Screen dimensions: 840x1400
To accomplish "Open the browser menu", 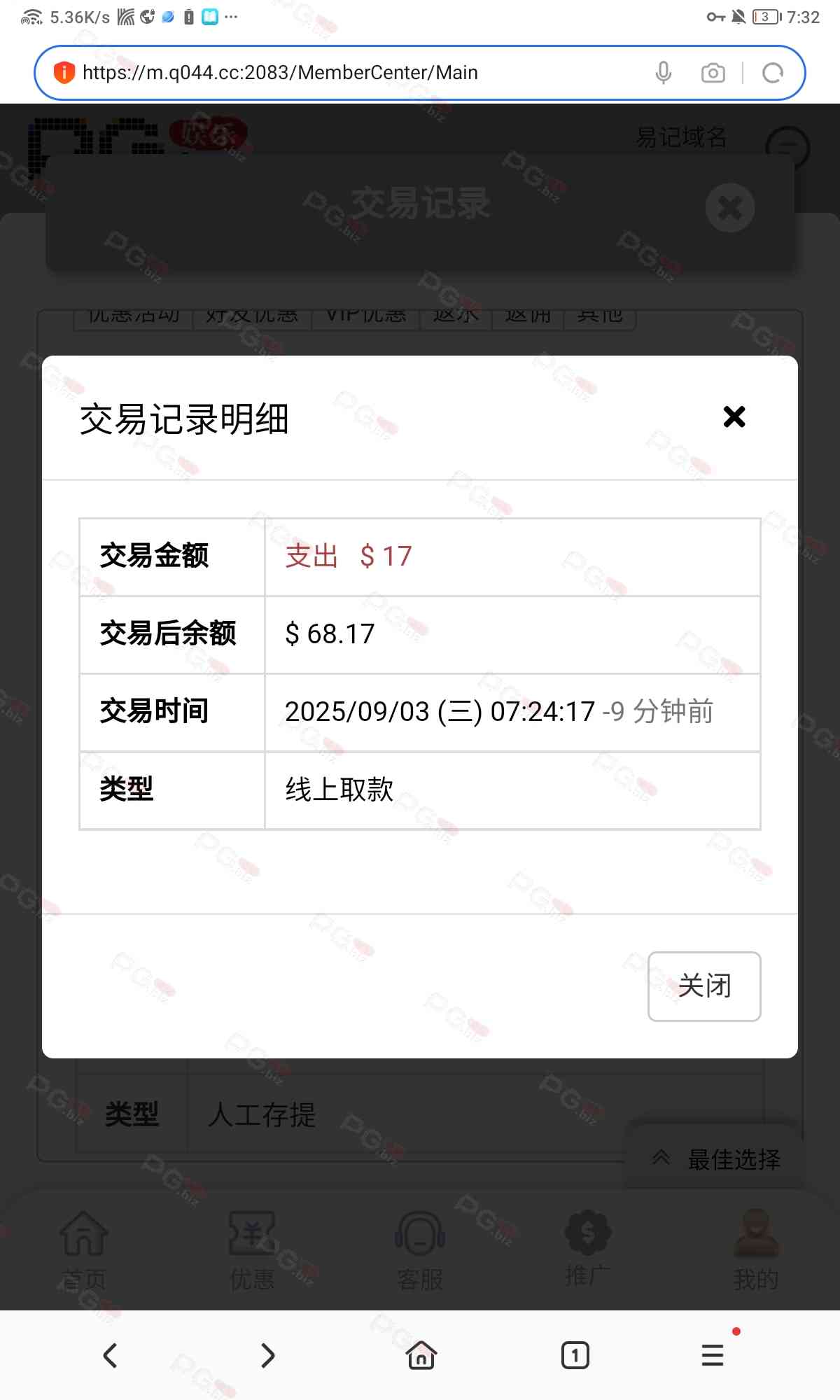I will [713, 1356].
